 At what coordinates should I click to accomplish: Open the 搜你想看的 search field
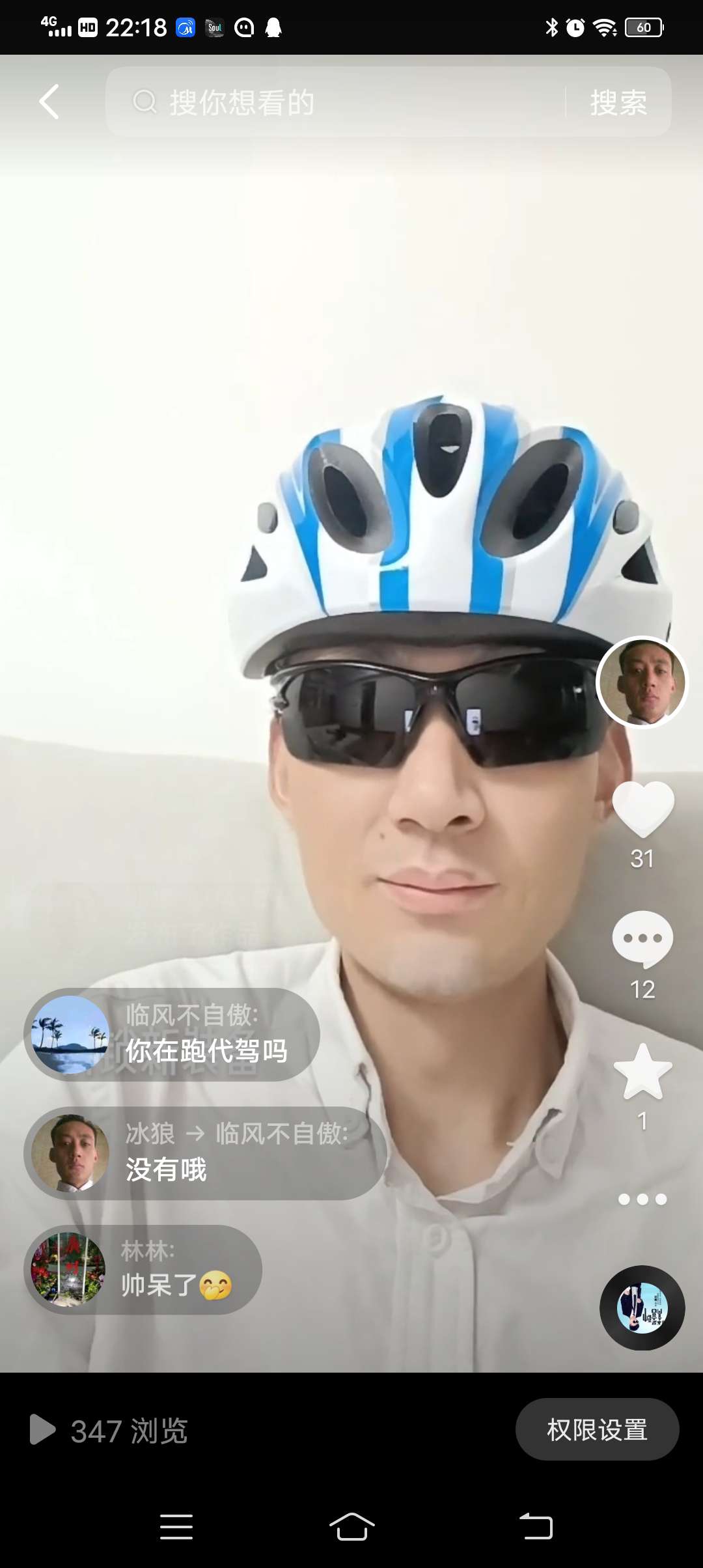tap(338, 102)
